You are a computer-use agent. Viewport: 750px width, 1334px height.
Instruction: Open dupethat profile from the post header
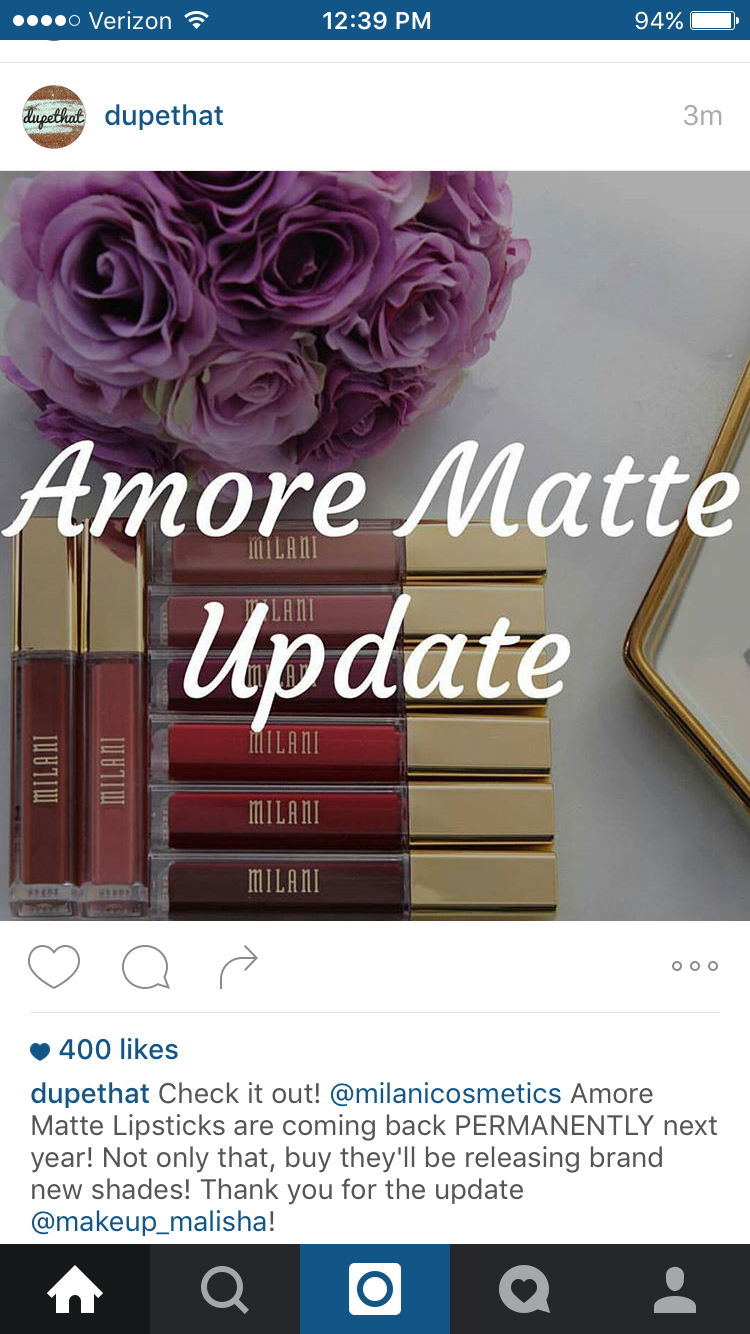click(x=164, y=116)
